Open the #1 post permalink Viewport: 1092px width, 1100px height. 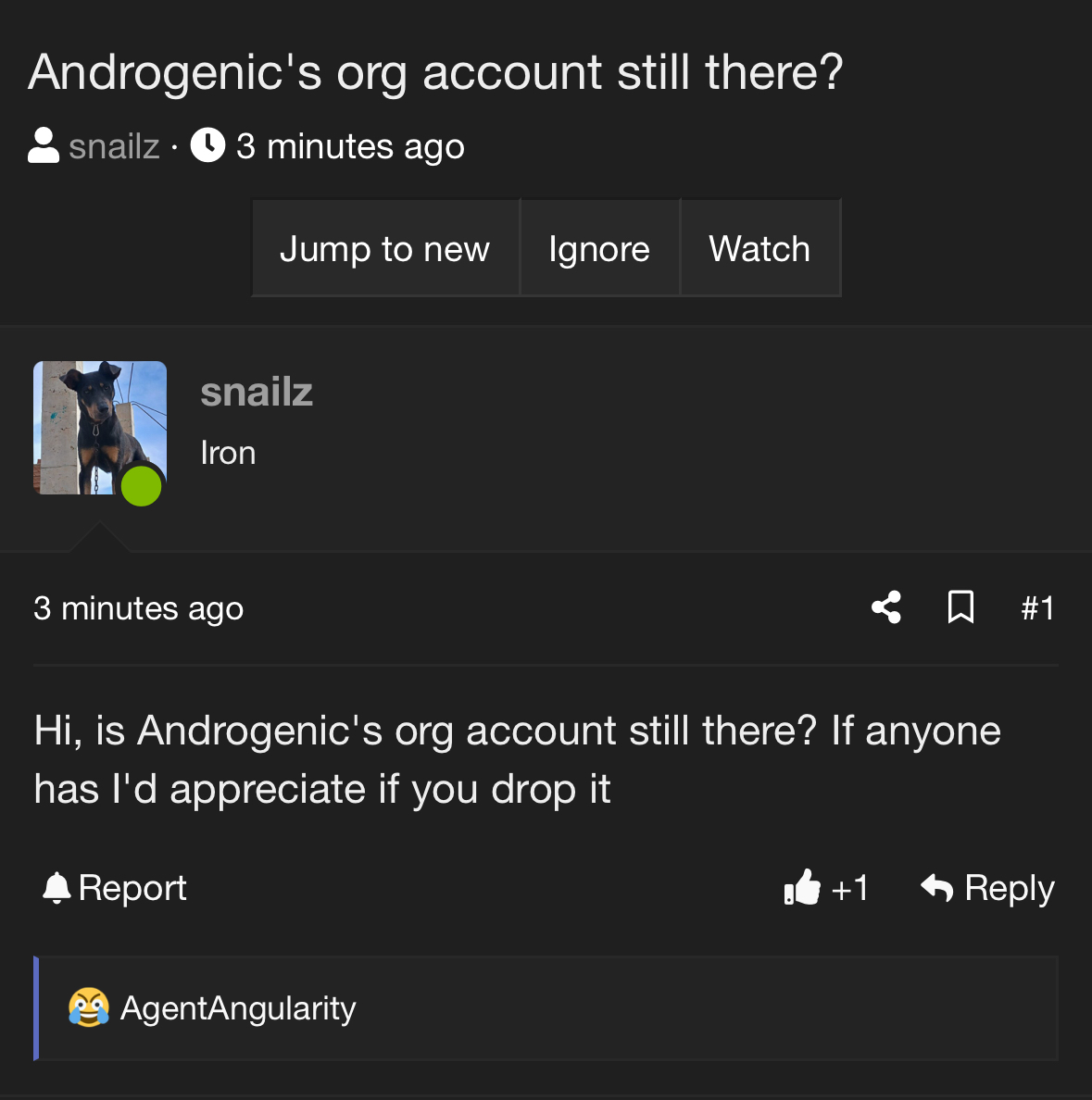click(1037, 608)
